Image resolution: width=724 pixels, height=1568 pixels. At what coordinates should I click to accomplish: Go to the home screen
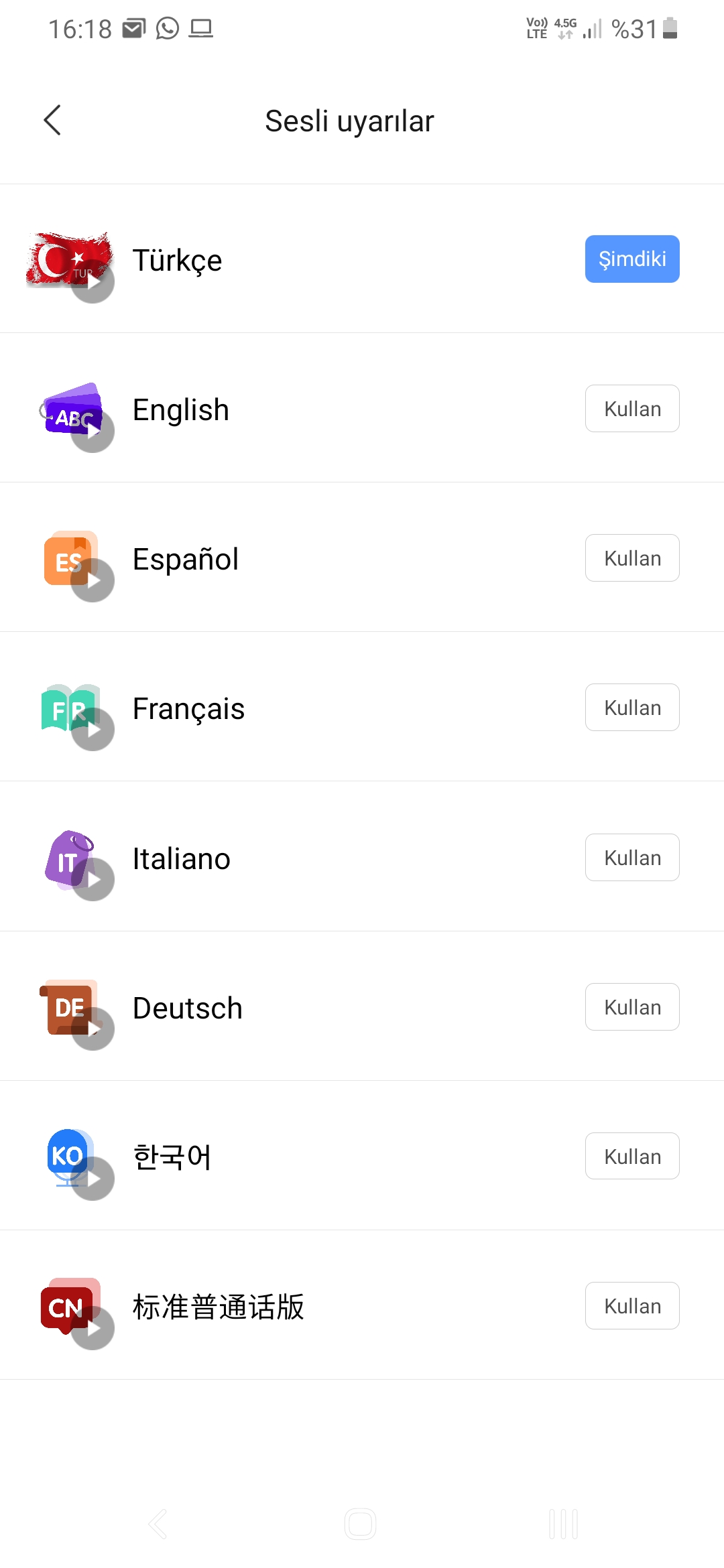pyautogui.click(x=361, y=1524)
